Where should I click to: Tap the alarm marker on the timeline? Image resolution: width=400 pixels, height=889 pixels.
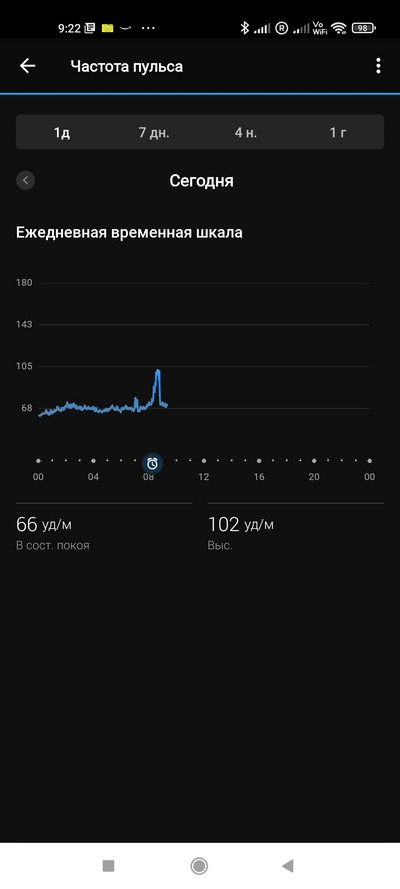[152, 464]
